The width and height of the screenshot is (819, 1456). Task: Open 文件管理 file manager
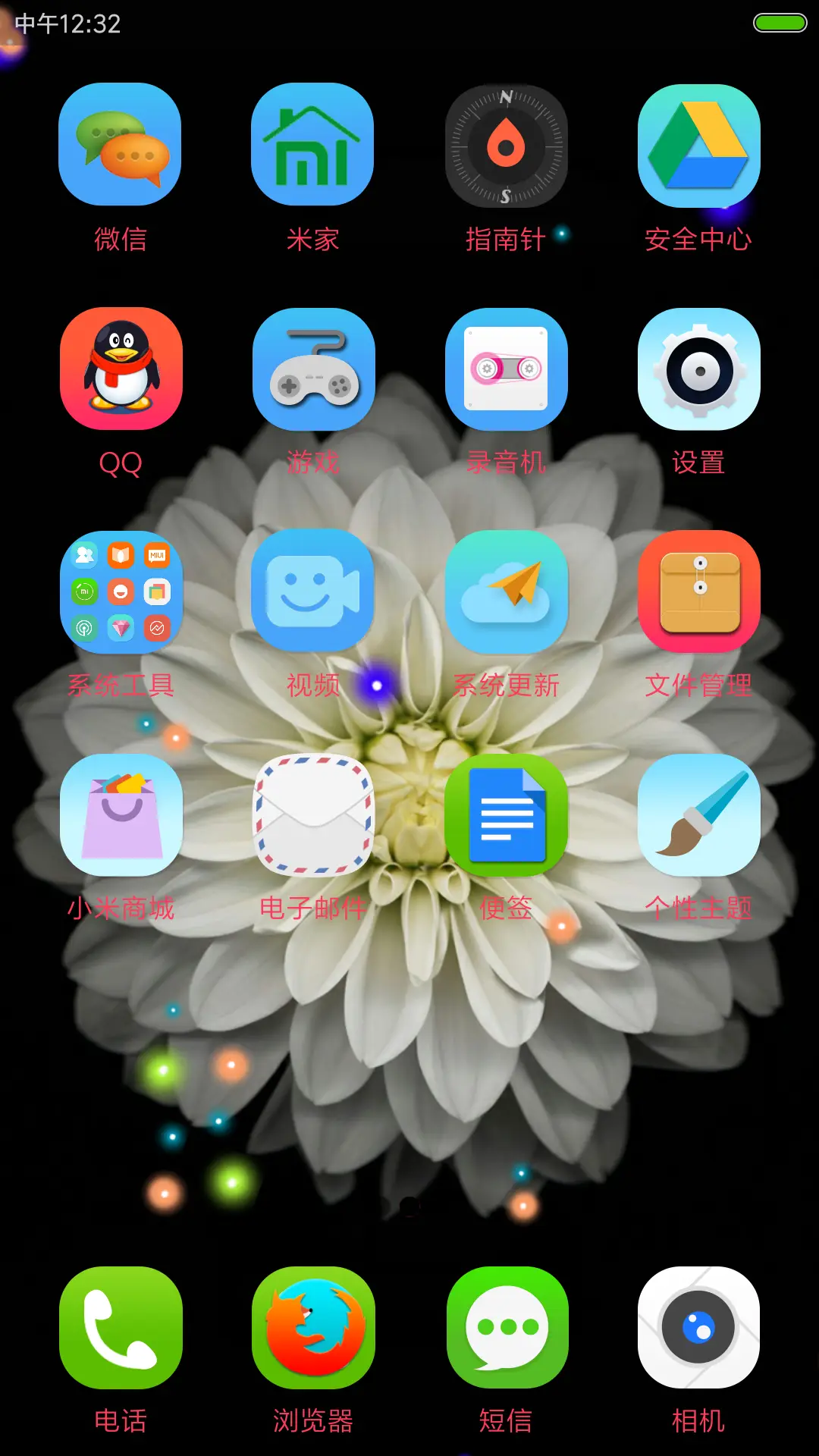coord(698,591)
